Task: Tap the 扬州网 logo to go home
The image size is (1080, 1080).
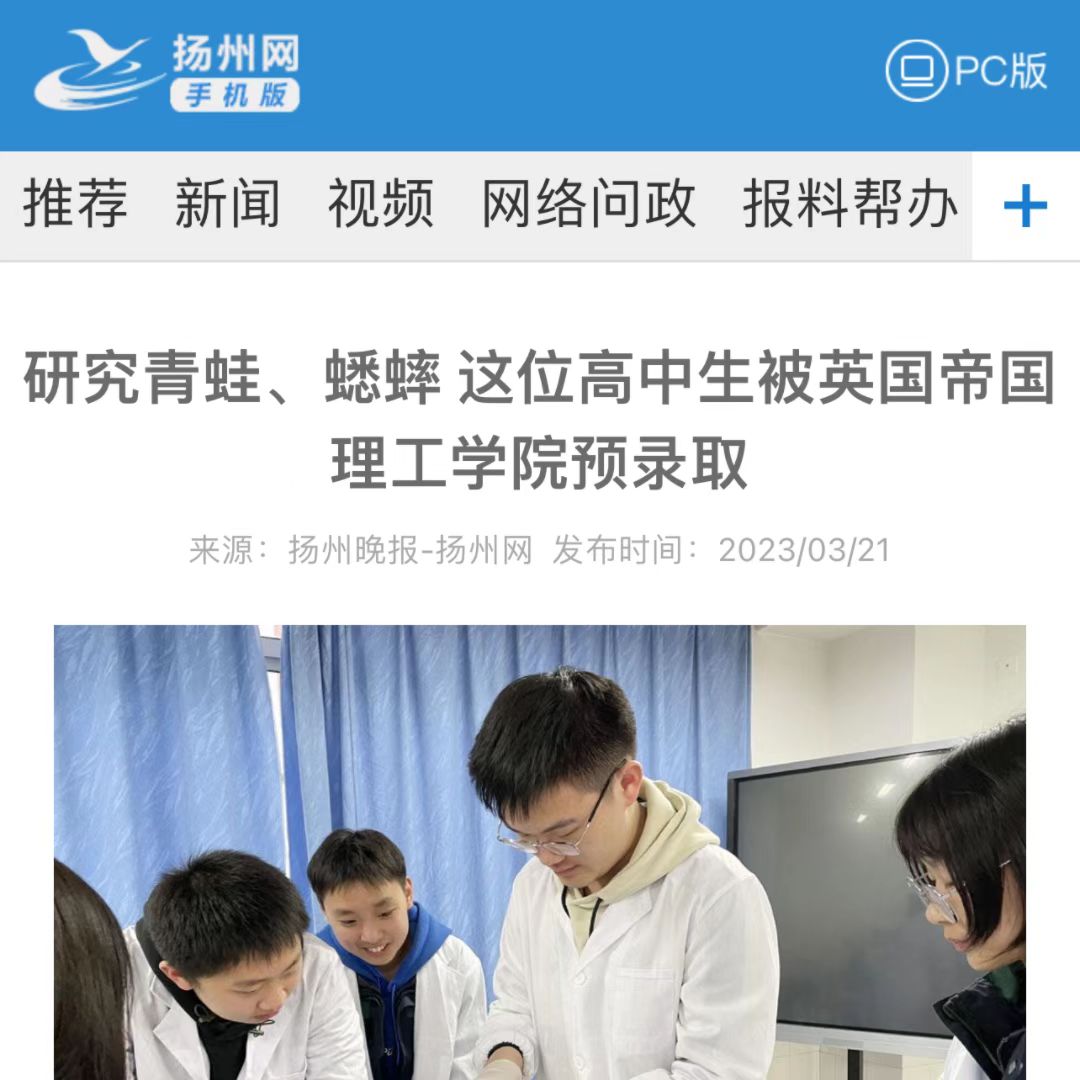Action: click(167, 70)
